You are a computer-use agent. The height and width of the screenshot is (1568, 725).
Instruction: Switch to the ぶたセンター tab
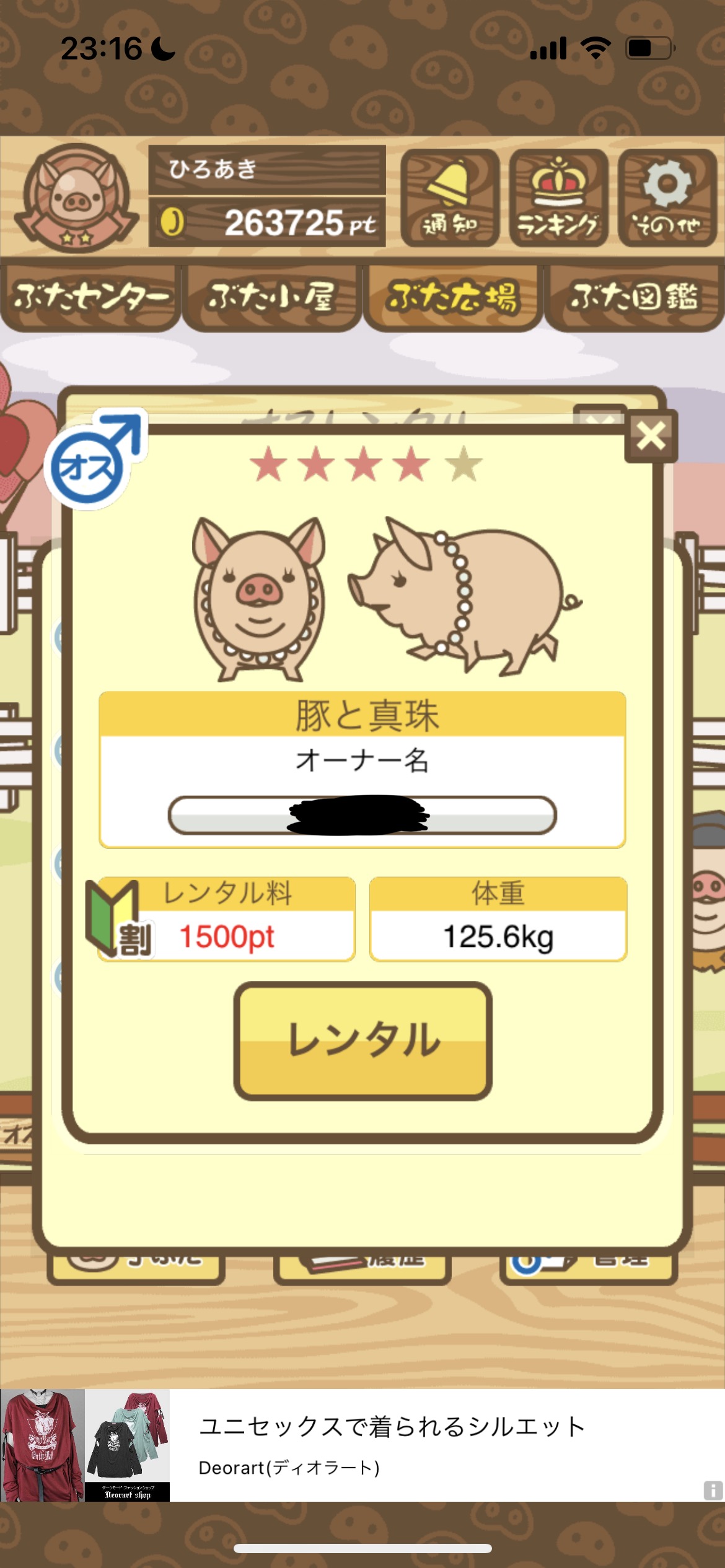coord(90,298)
